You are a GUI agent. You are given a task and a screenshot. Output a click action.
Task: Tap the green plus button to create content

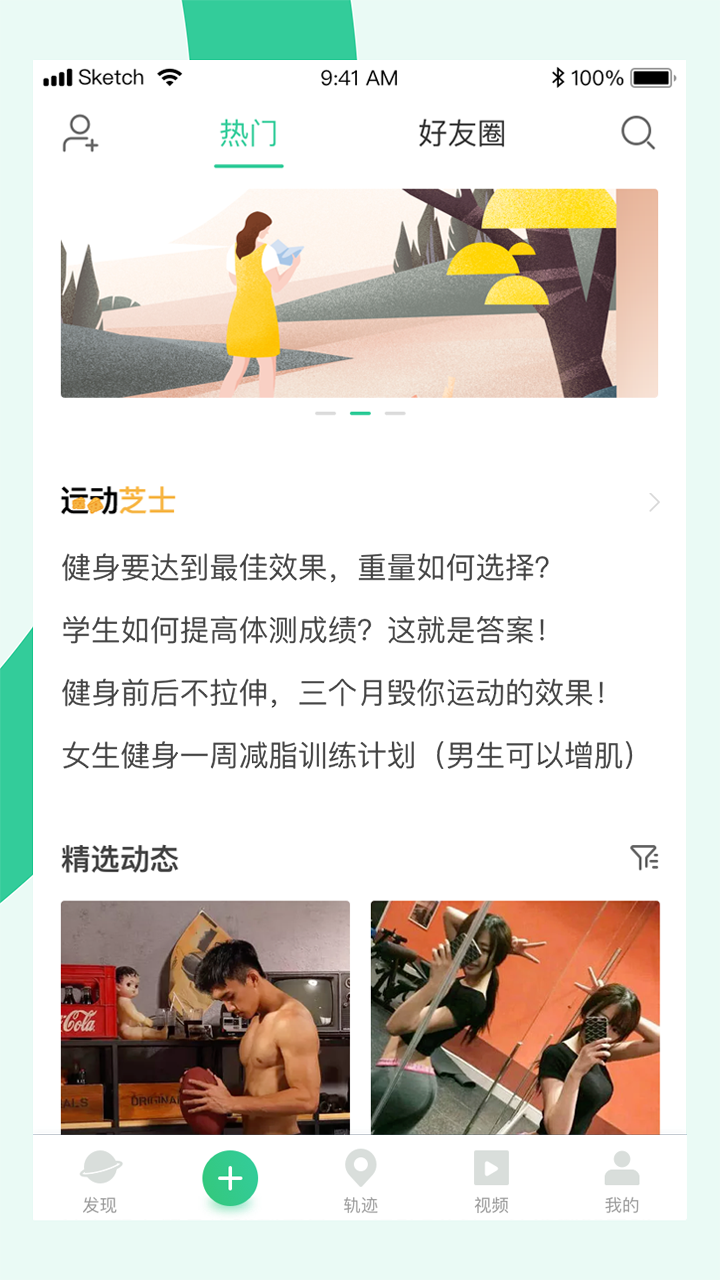coord(231,1177)
